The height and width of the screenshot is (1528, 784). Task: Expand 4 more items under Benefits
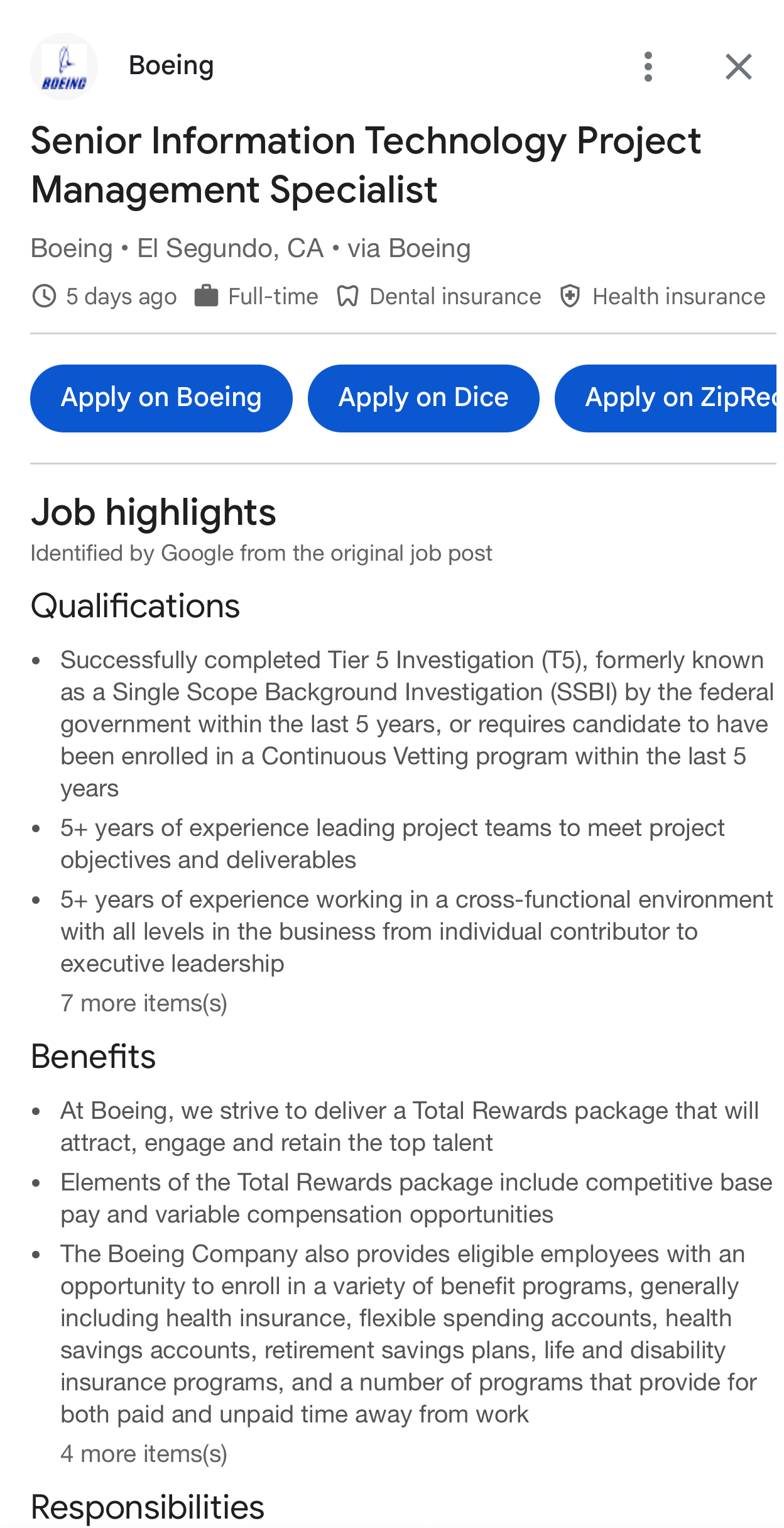pyautogui.click(x=144, y=1454)
